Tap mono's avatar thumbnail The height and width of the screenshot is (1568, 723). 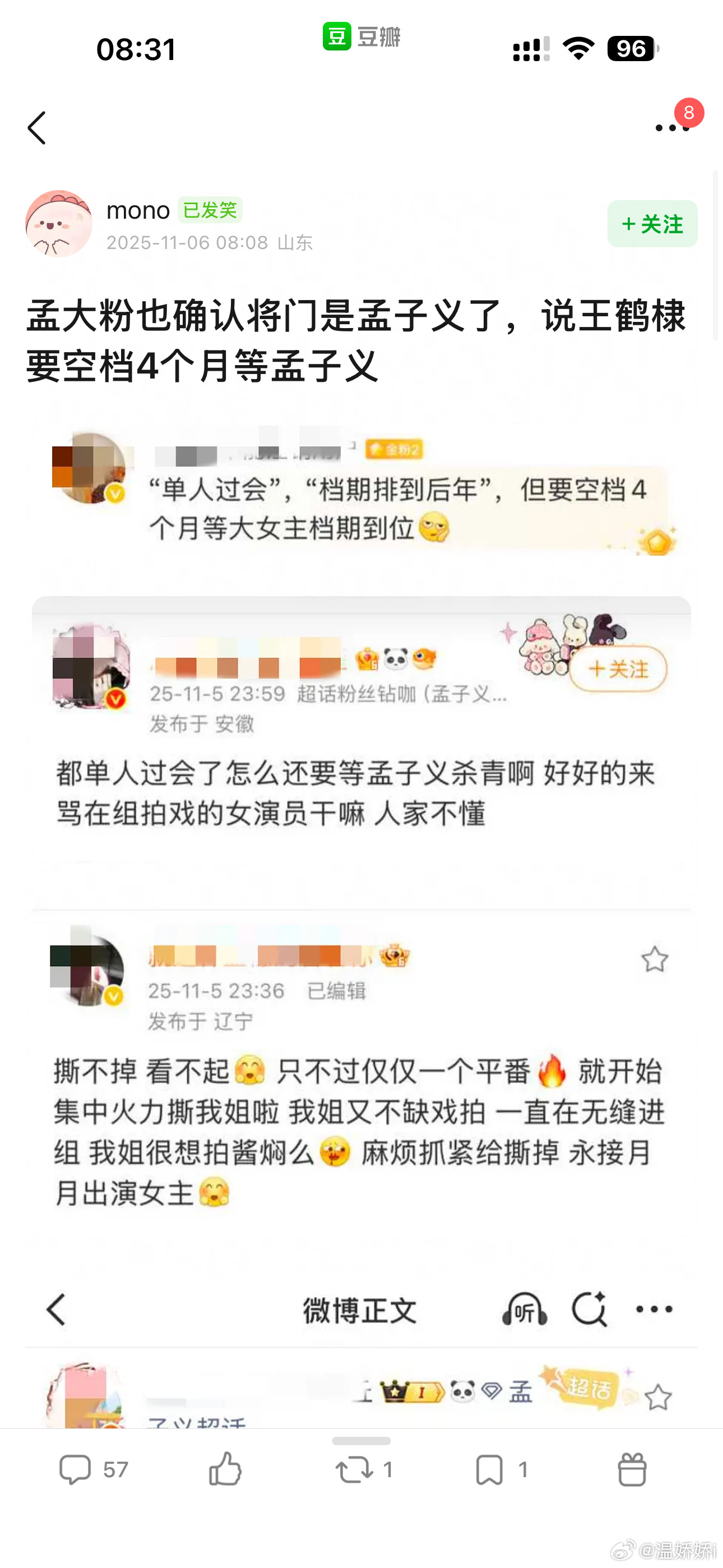coord(58,223)
